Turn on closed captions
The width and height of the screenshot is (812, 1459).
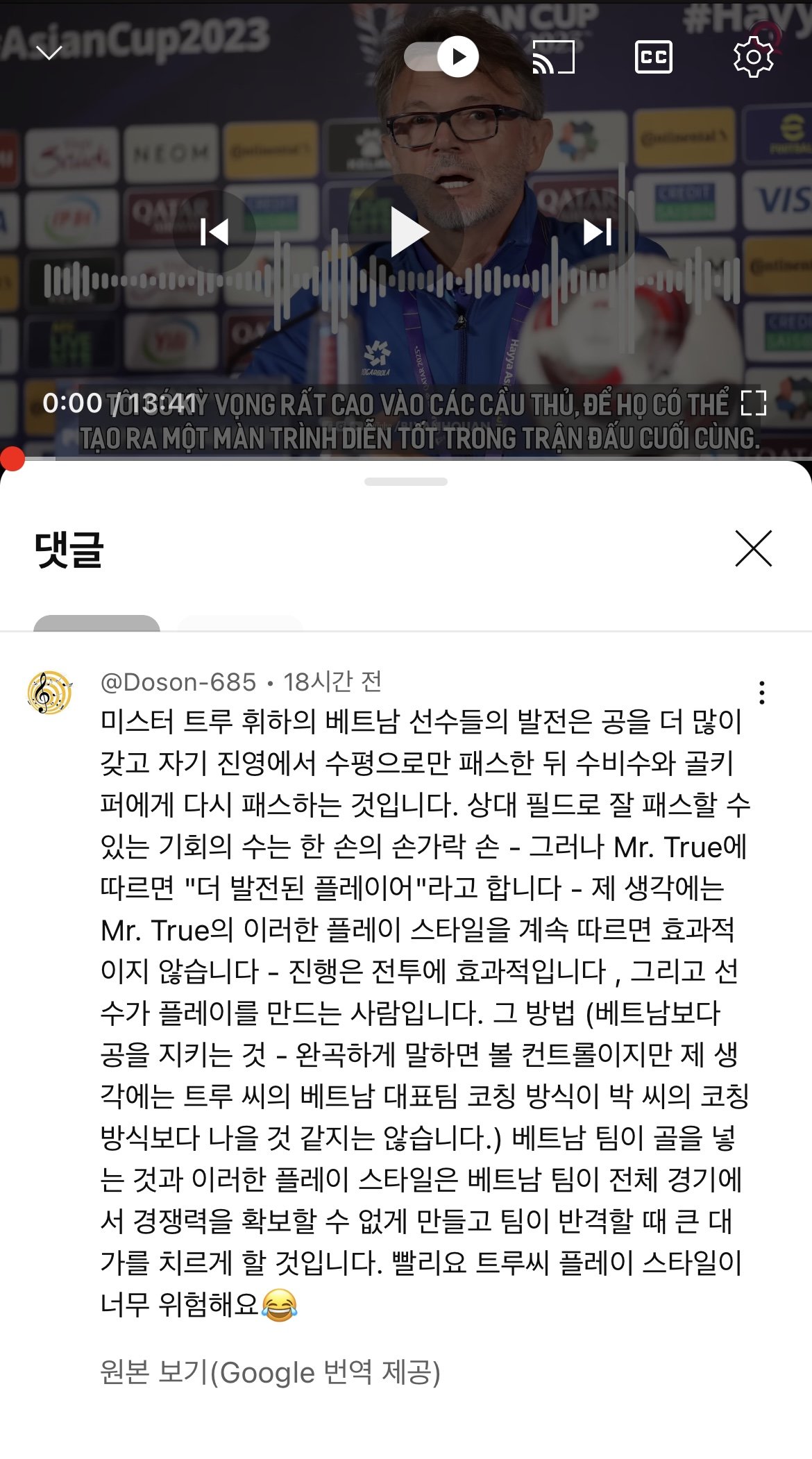(x=653, y=57)
